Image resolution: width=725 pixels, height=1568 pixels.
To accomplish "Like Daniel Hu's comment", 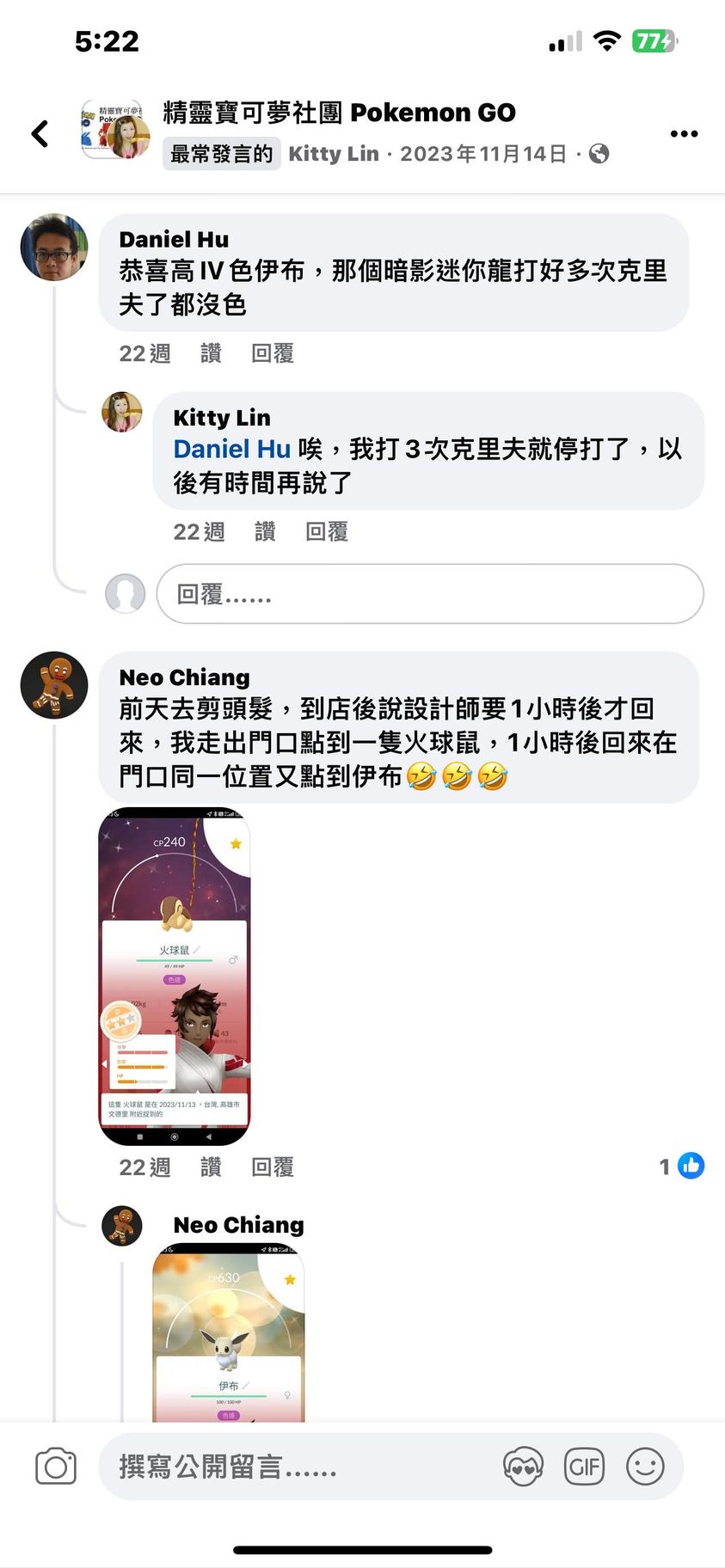I will click(x=211, y=353).
